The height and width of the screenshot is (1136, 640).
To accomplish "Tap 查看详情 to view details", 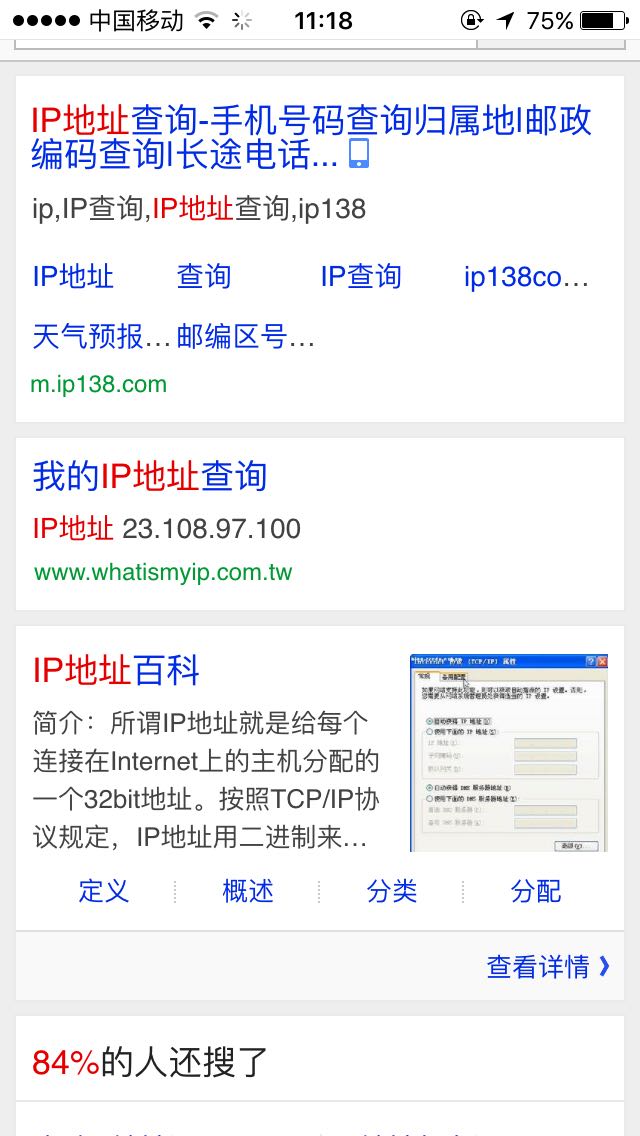I will click(x=547, y=966).
